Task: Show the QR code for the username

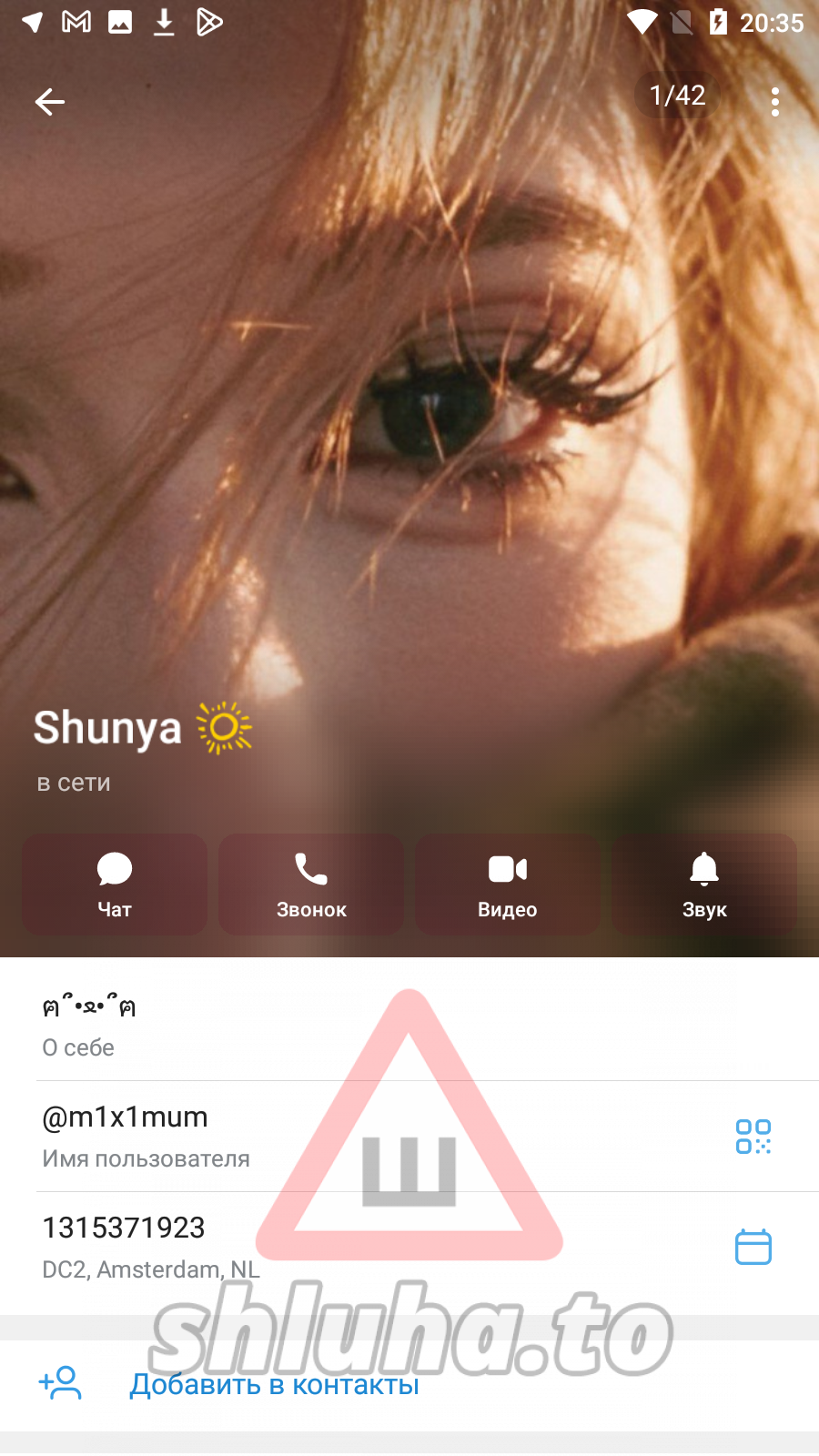Action: tap(753, 1137)
